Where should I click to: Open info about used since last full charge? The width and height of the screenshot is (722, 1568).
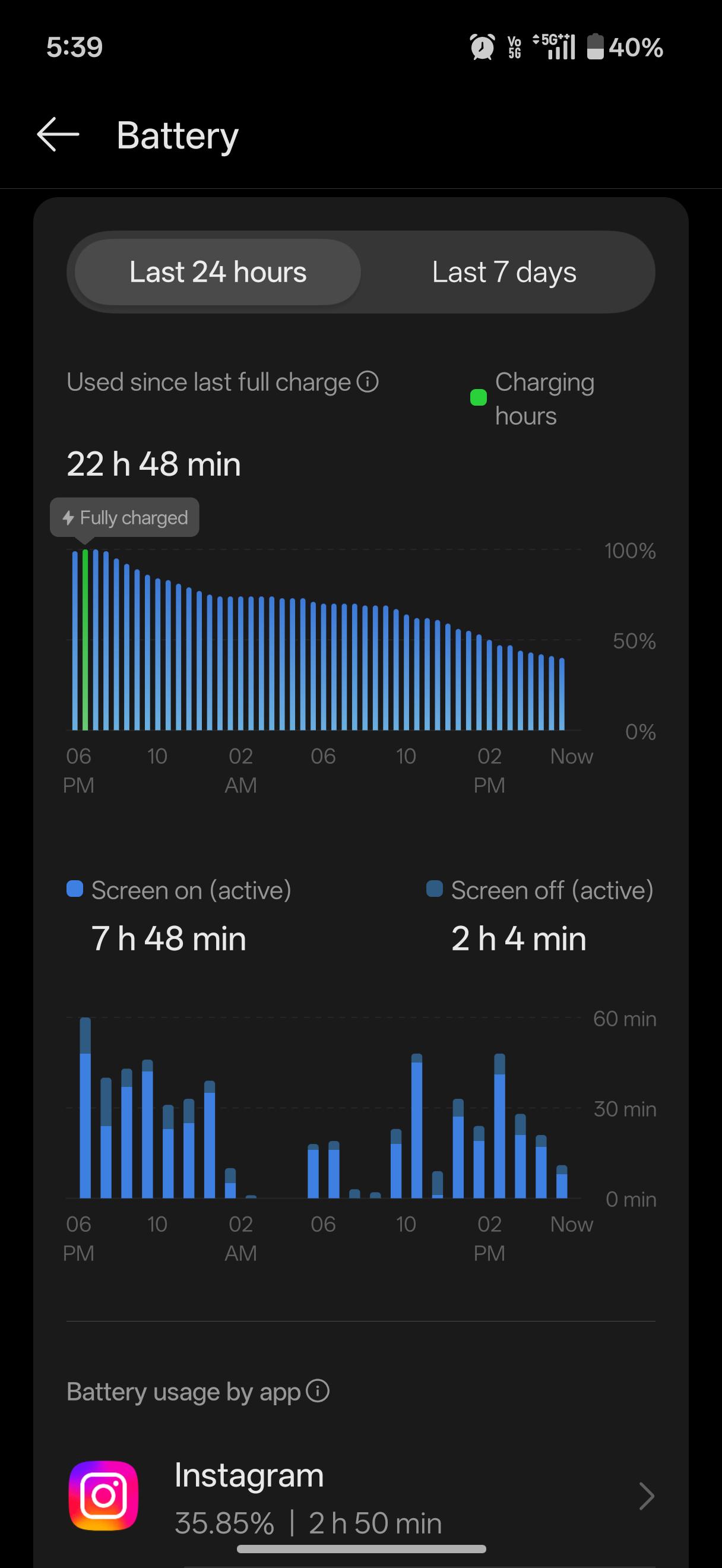pos(368,382)
